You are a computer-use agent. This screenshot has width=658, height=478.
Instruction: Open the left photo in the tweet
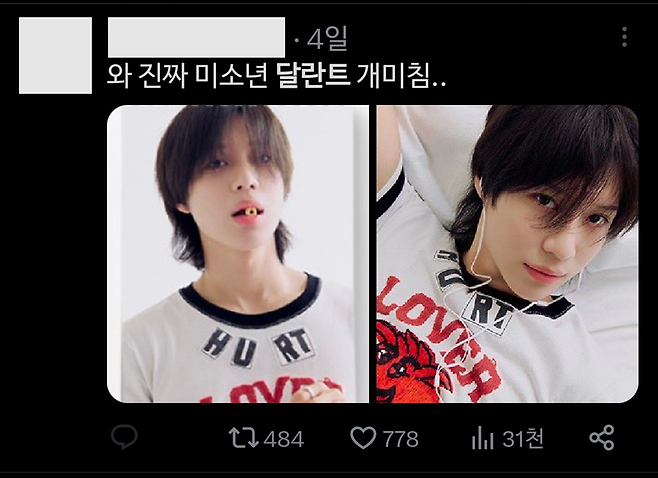pos(238,253)
